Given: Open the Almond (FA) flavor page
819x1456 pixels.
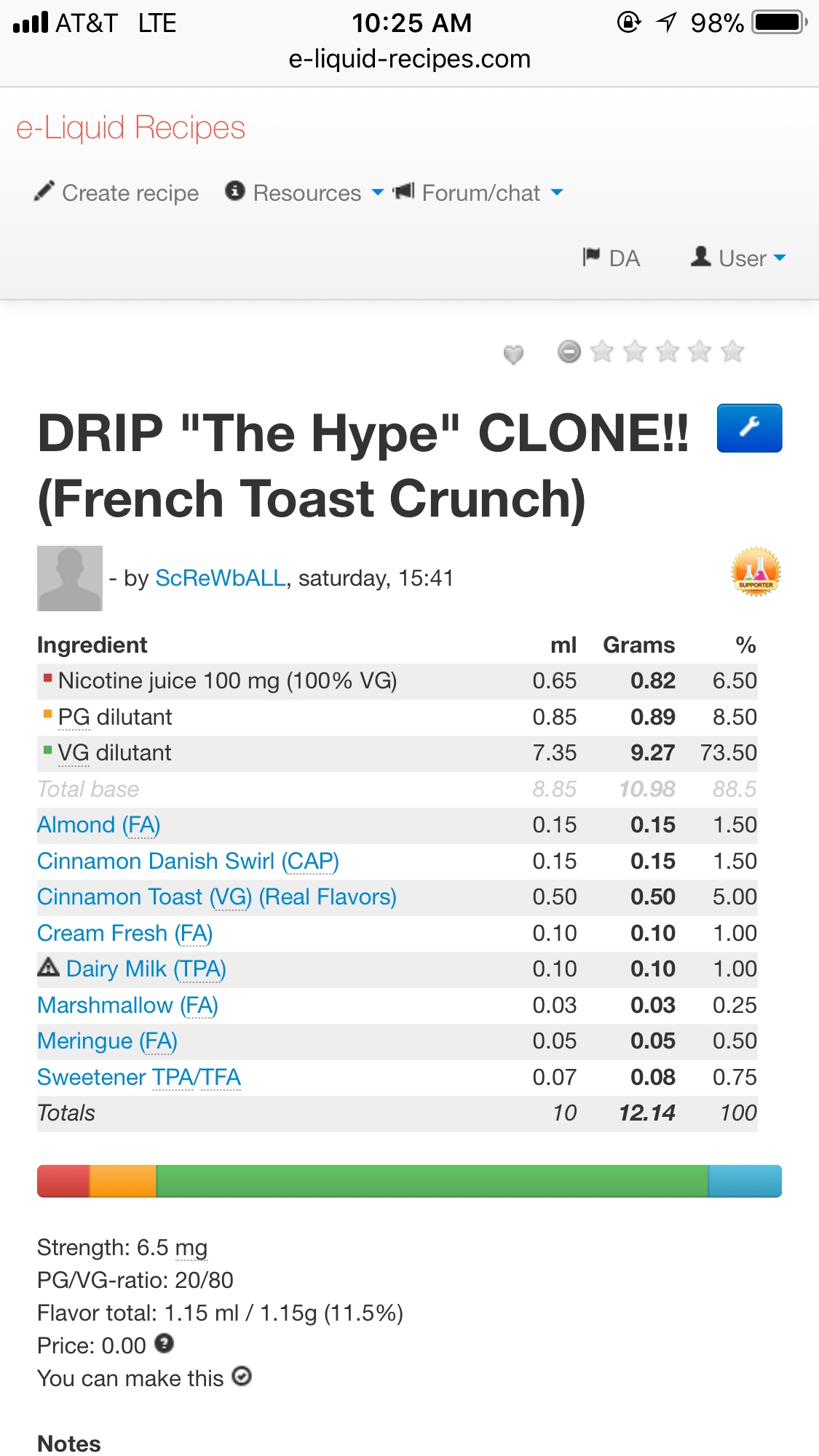Looking at the screenshot, I should click(98, 825).
